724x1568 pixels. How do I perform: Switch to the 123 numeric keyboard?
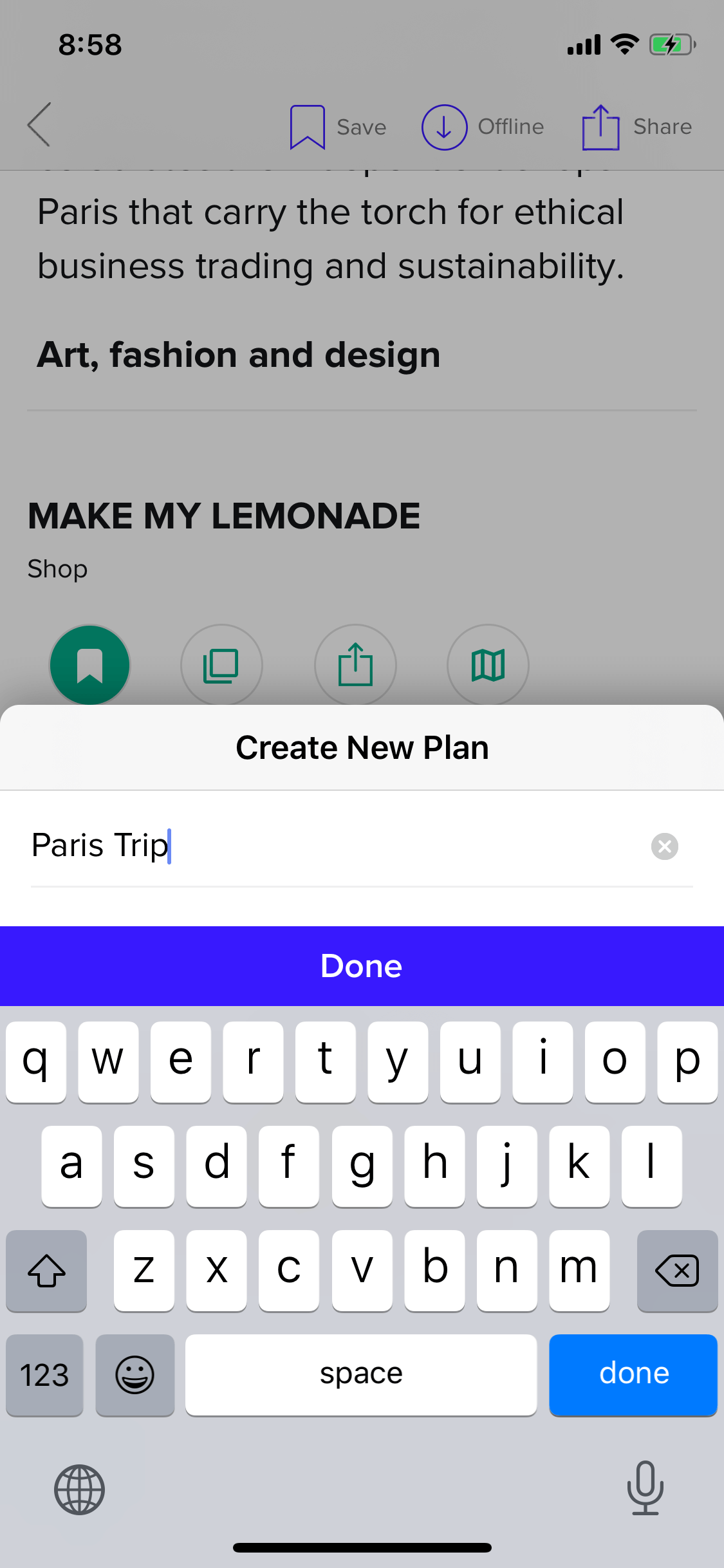44,1375
